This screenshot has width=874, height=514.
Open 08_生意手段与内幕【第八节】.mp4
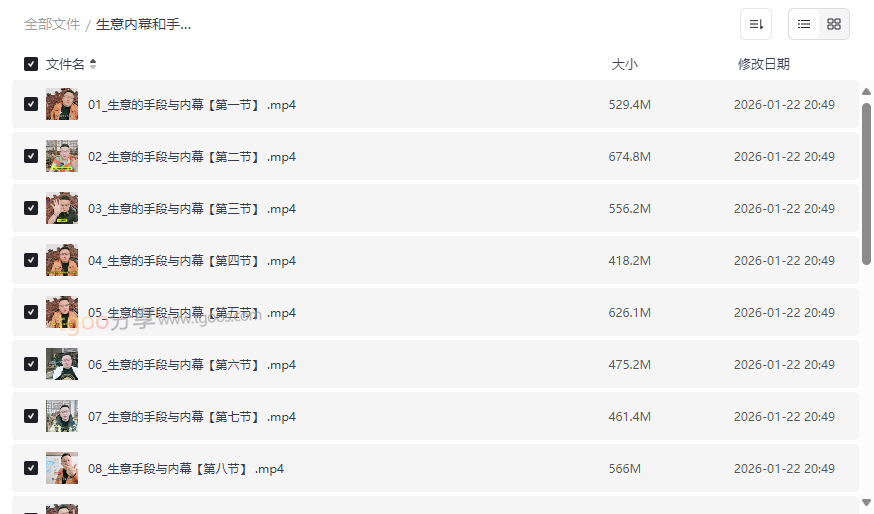click(x=185, y=468)
